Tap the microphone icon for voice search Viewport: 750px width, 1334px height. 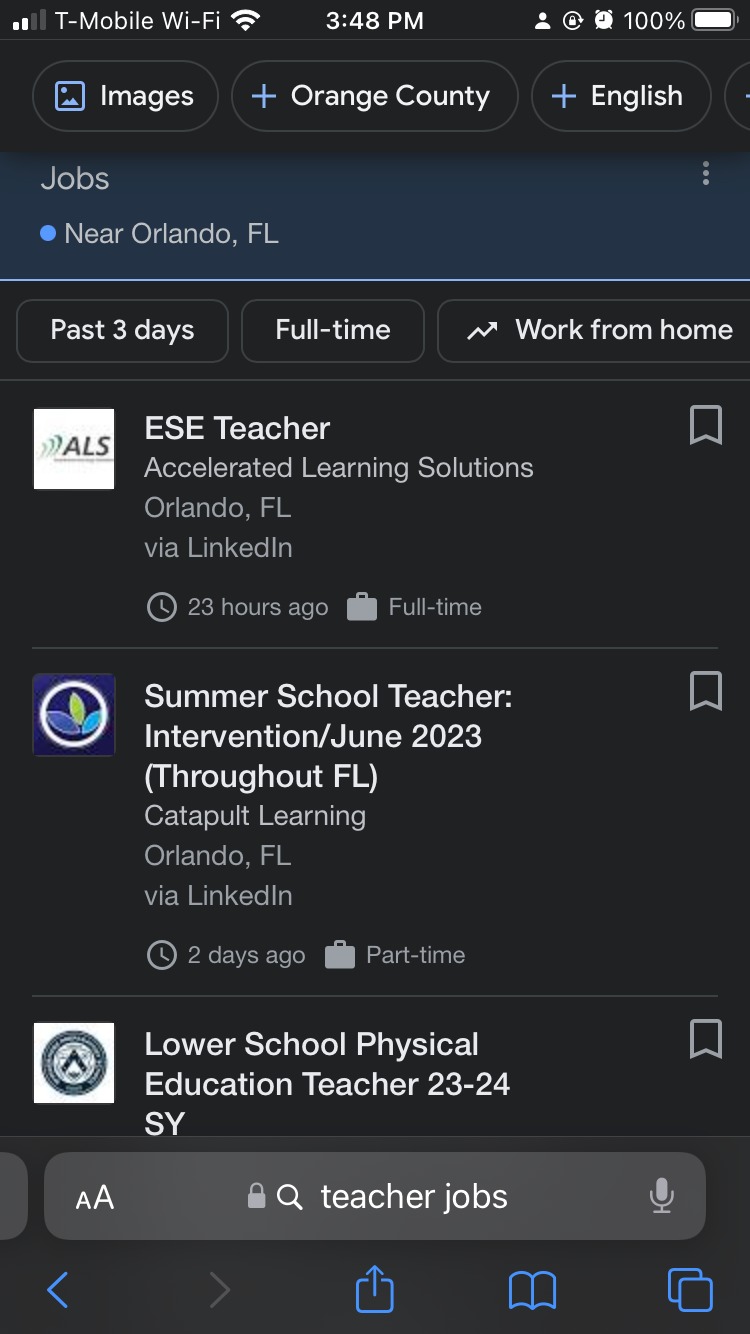point(662,1196)
